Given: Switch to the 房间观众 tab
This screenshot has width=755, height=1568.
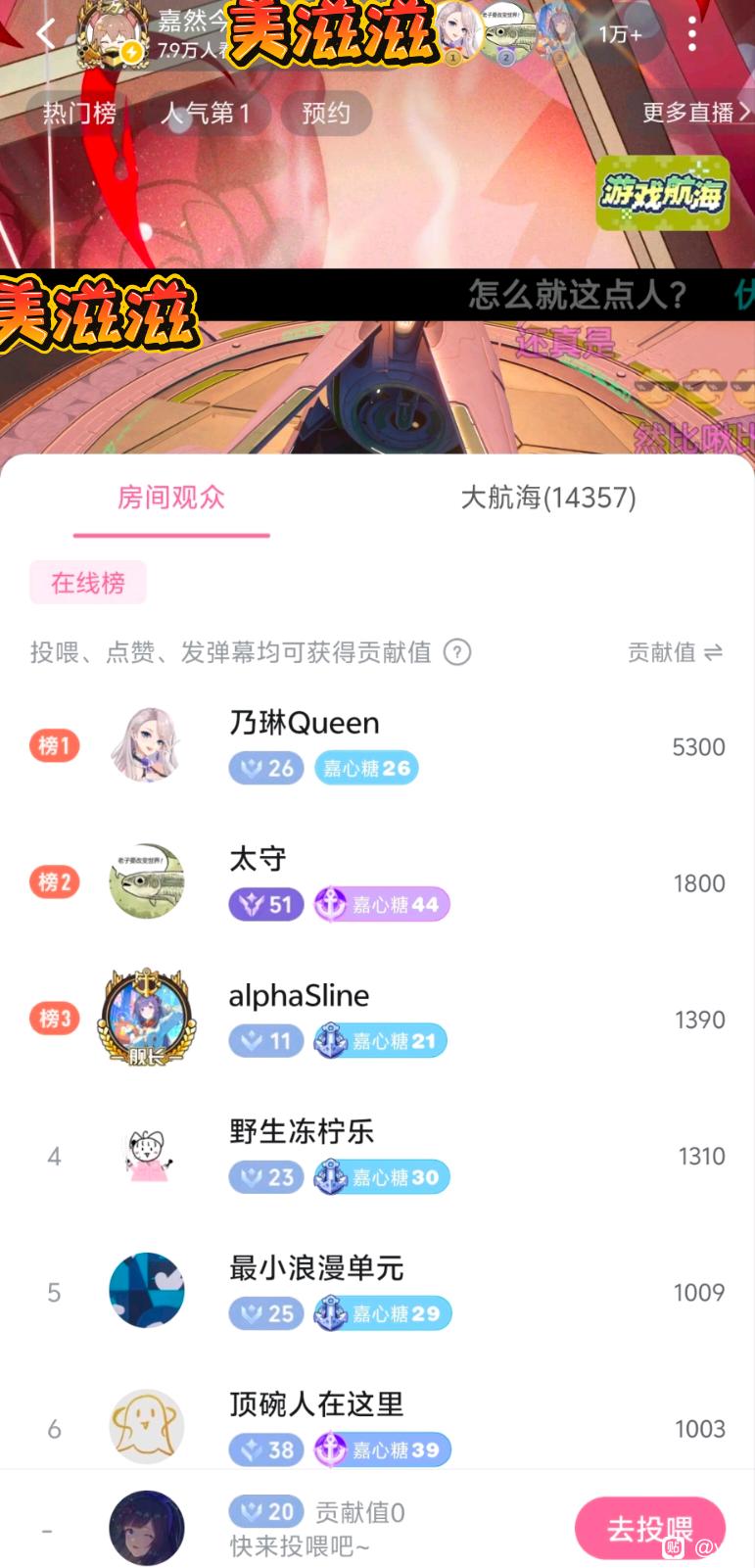Looking at the screenshot, I should (171, 498).
